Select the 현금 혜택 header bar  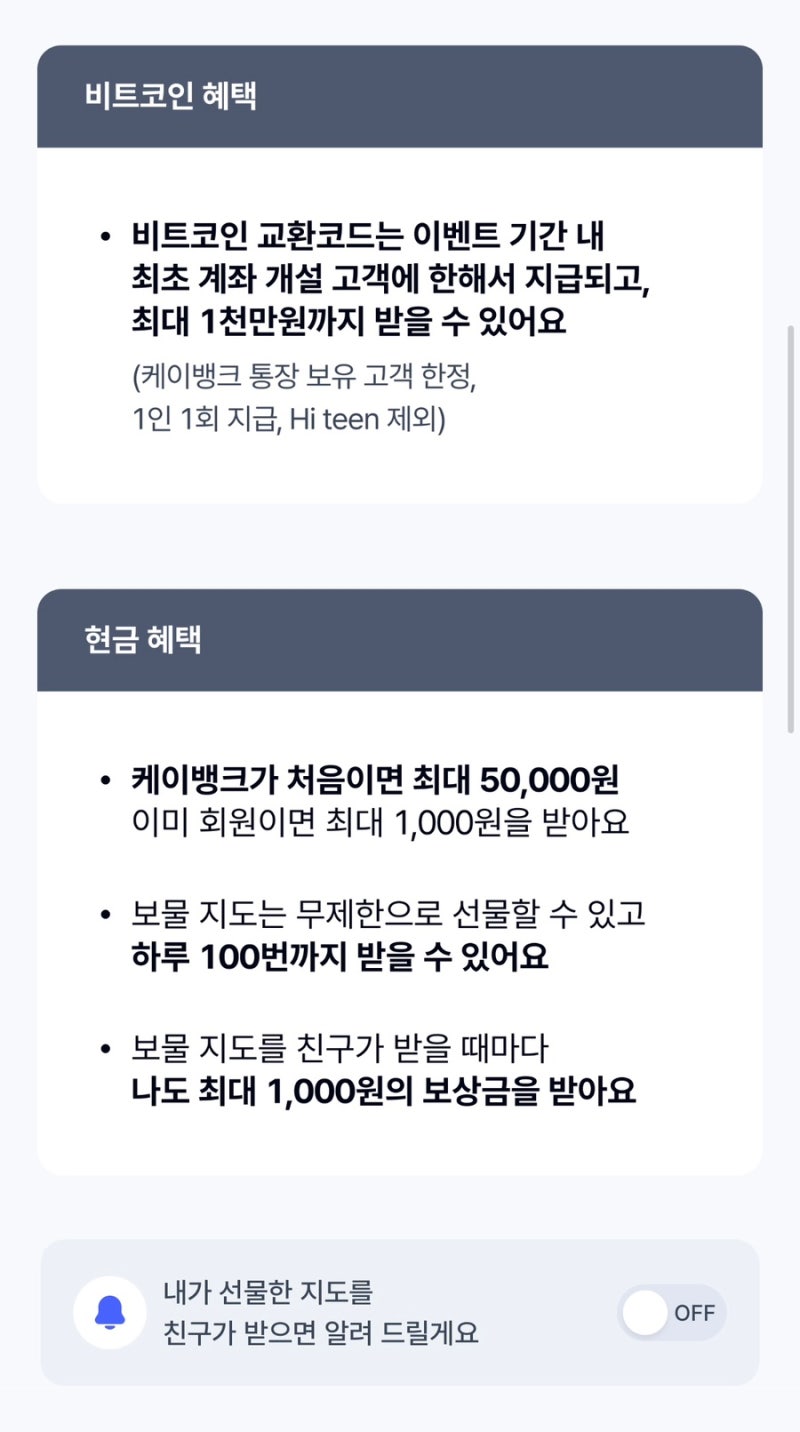[400, 640]
